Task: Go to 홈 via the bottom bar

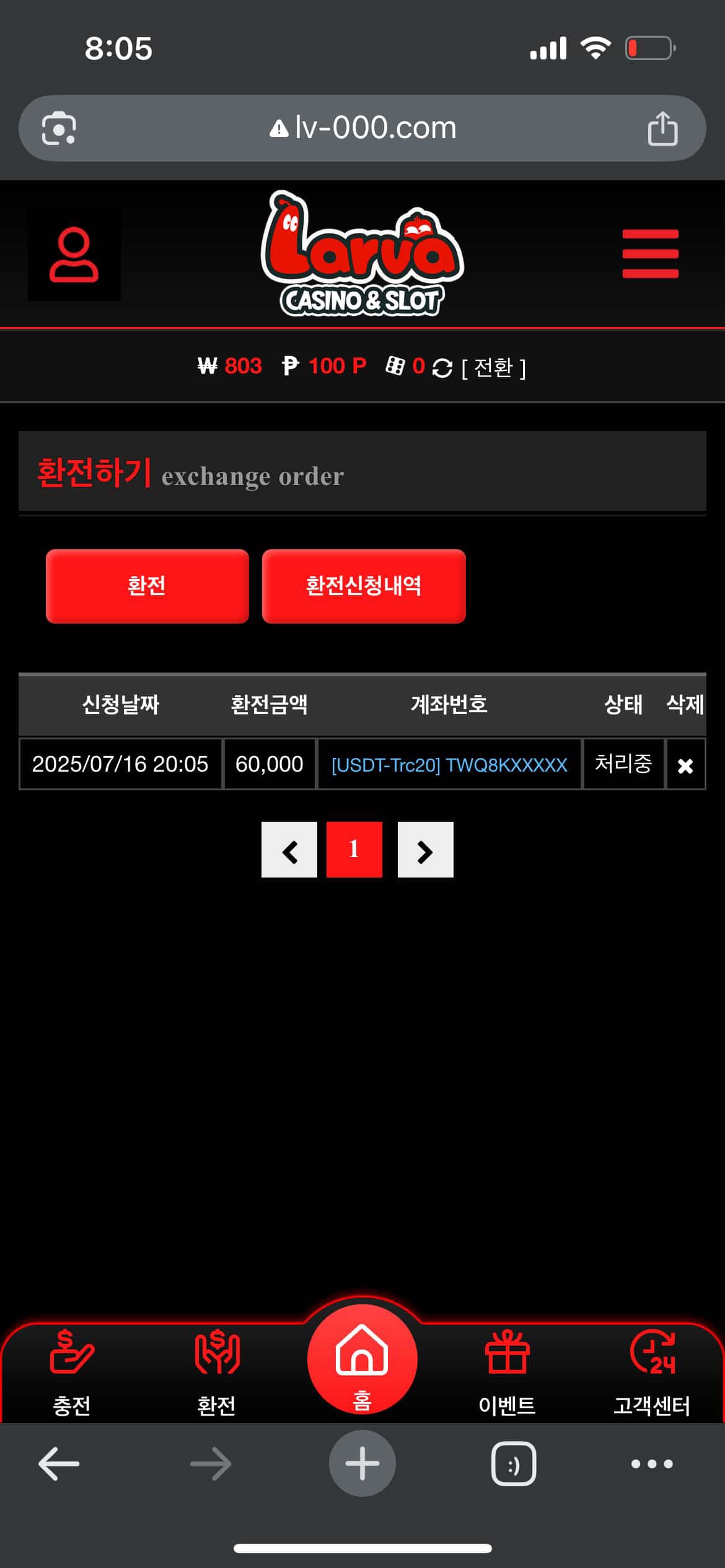Action: (362, 1364)
